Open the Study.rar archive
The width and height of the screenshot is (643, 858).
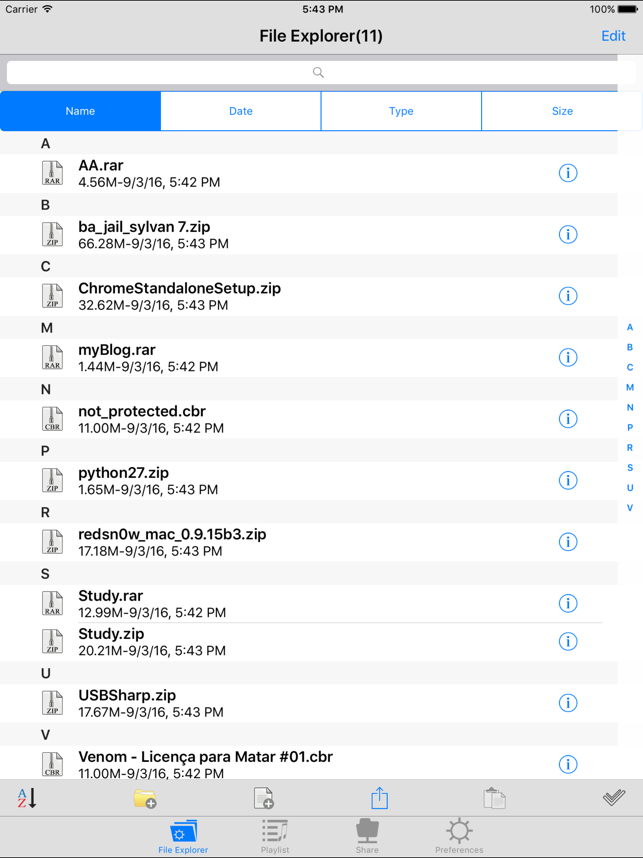tap(150, 603)
